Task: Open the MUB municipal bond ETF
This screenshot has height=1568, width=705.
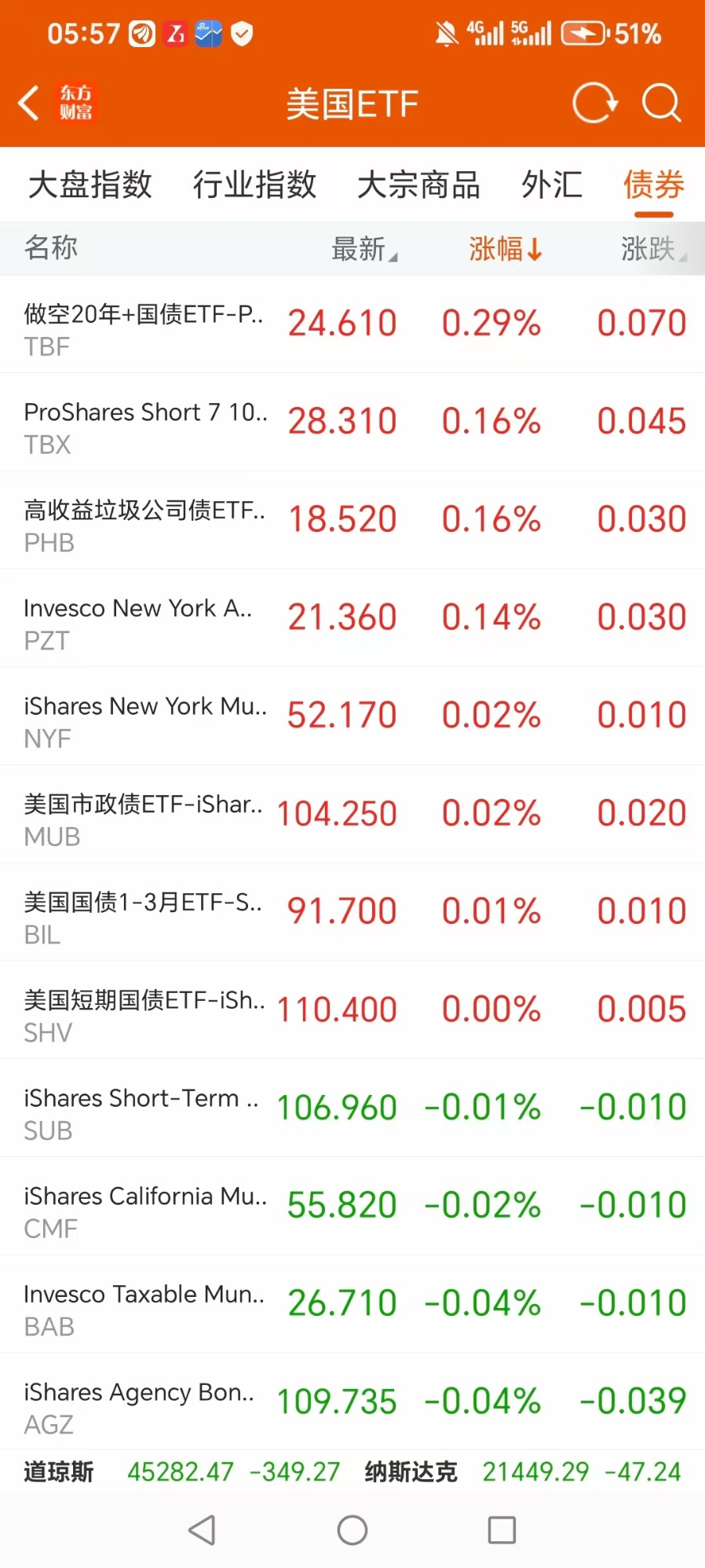Action: pyautogui.click(x=352, y=815)
